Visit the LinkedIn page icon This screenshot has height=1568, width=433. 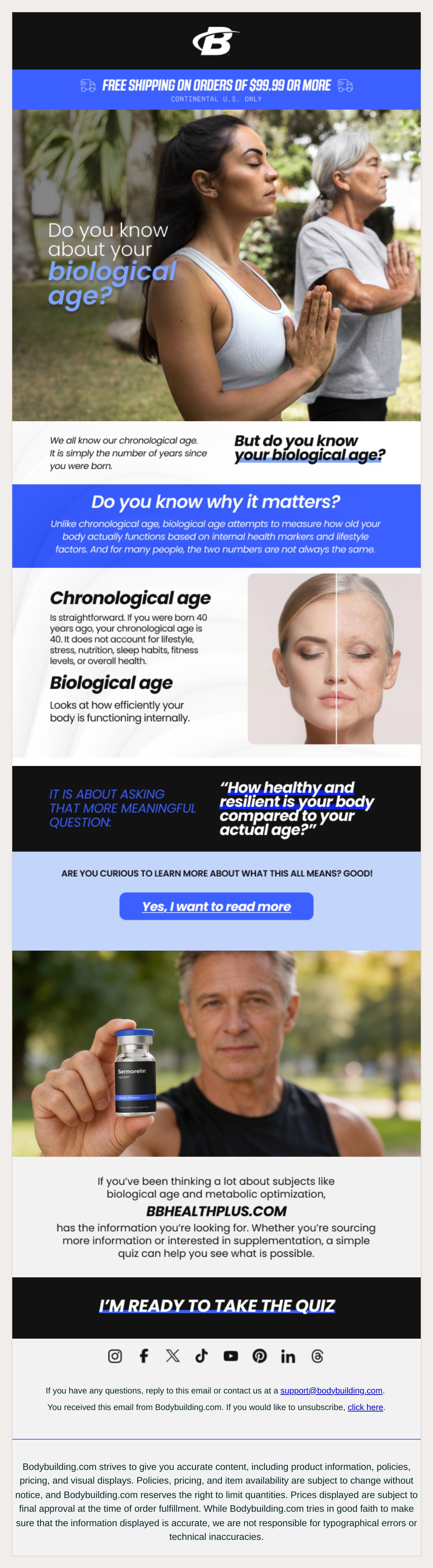pos(288,1356)
